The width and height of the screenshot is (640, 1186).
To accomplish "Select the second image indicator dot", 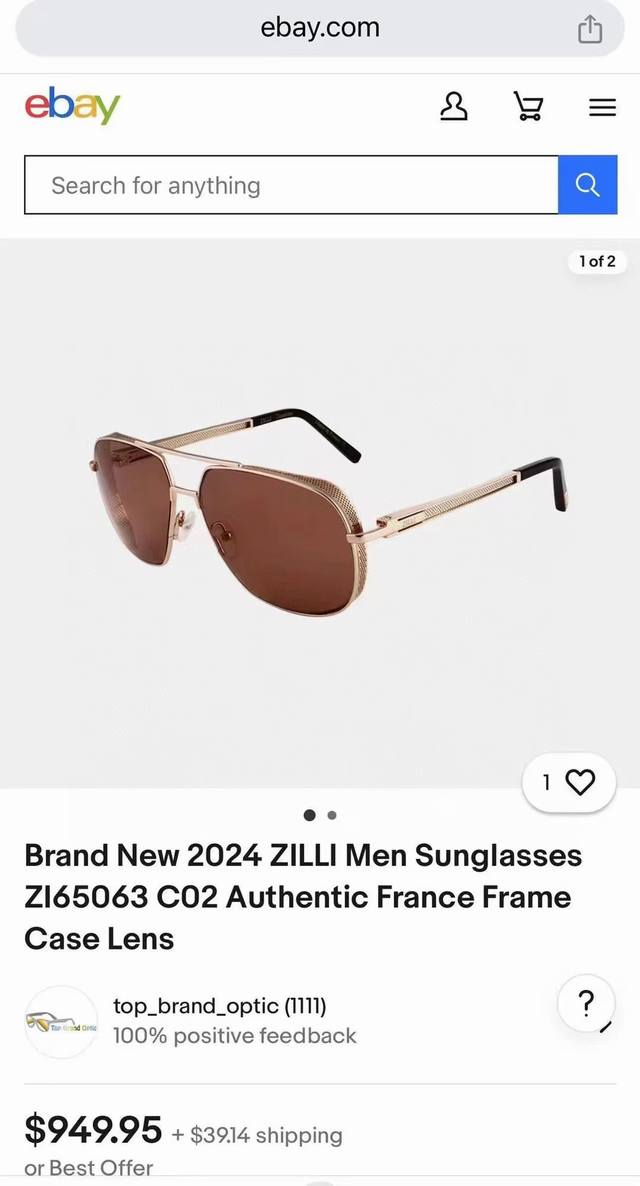I will click(332, 815).
